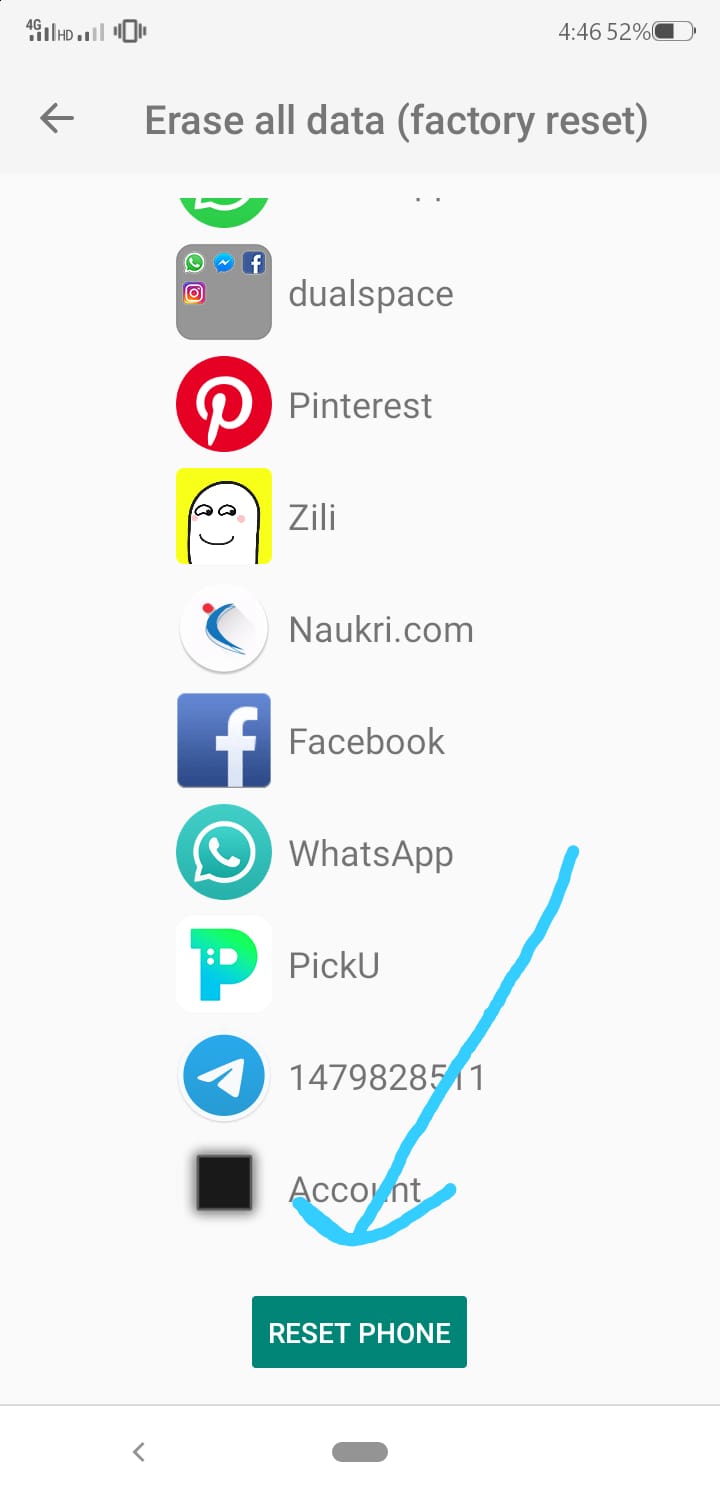
Task: Tap the system navigation back chevron
Action: pyautogui.click(x=139, y=1452)
